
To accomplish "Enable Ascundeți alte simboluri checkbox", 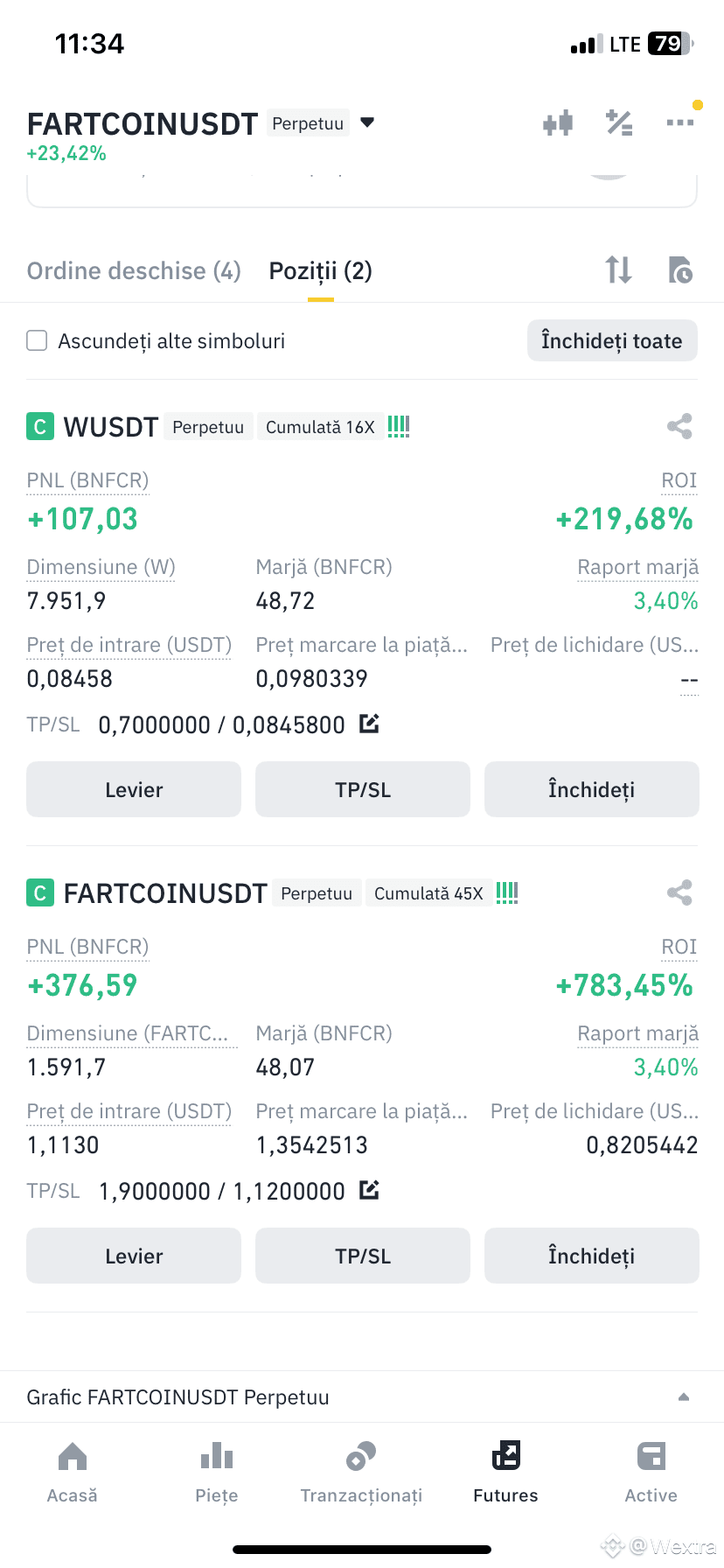I will pos(36,340).
